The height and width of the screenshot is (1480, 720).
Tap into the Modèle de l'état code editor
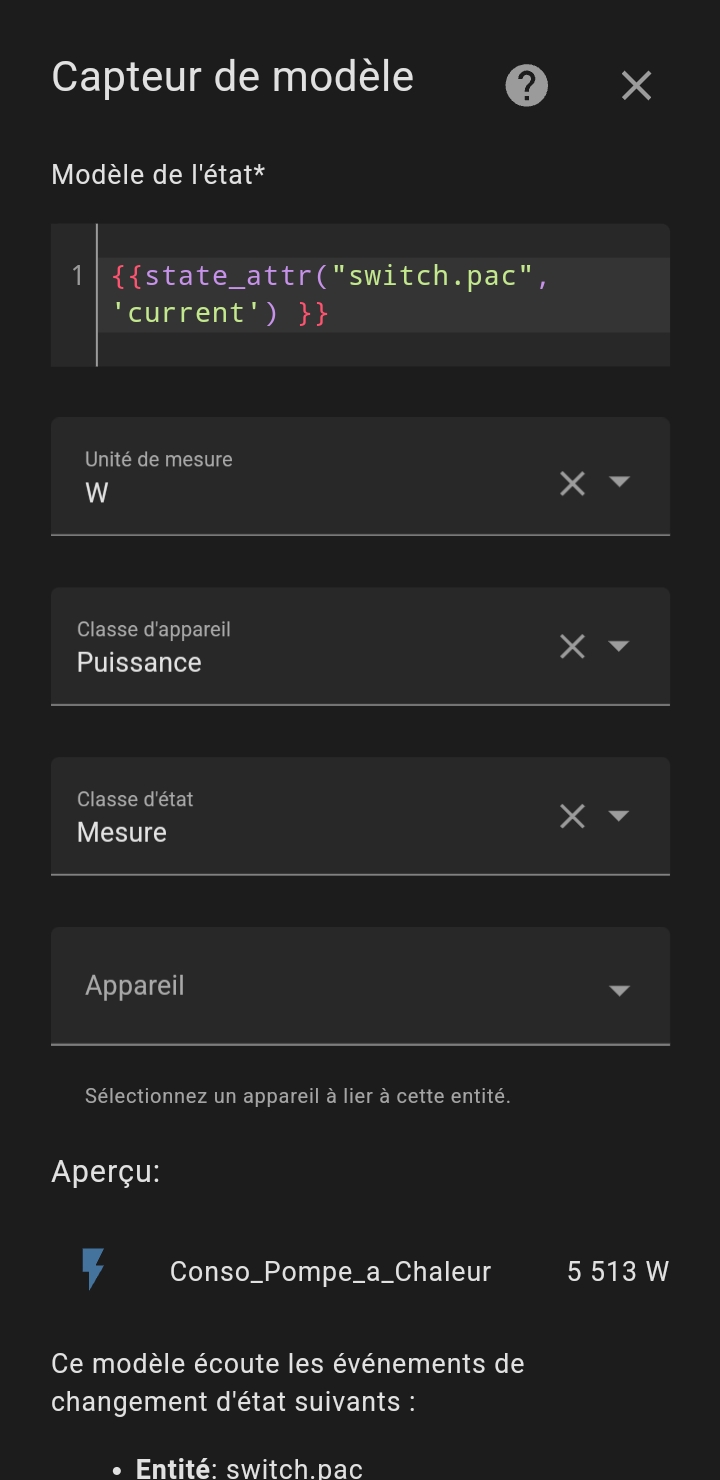point(360,295)
